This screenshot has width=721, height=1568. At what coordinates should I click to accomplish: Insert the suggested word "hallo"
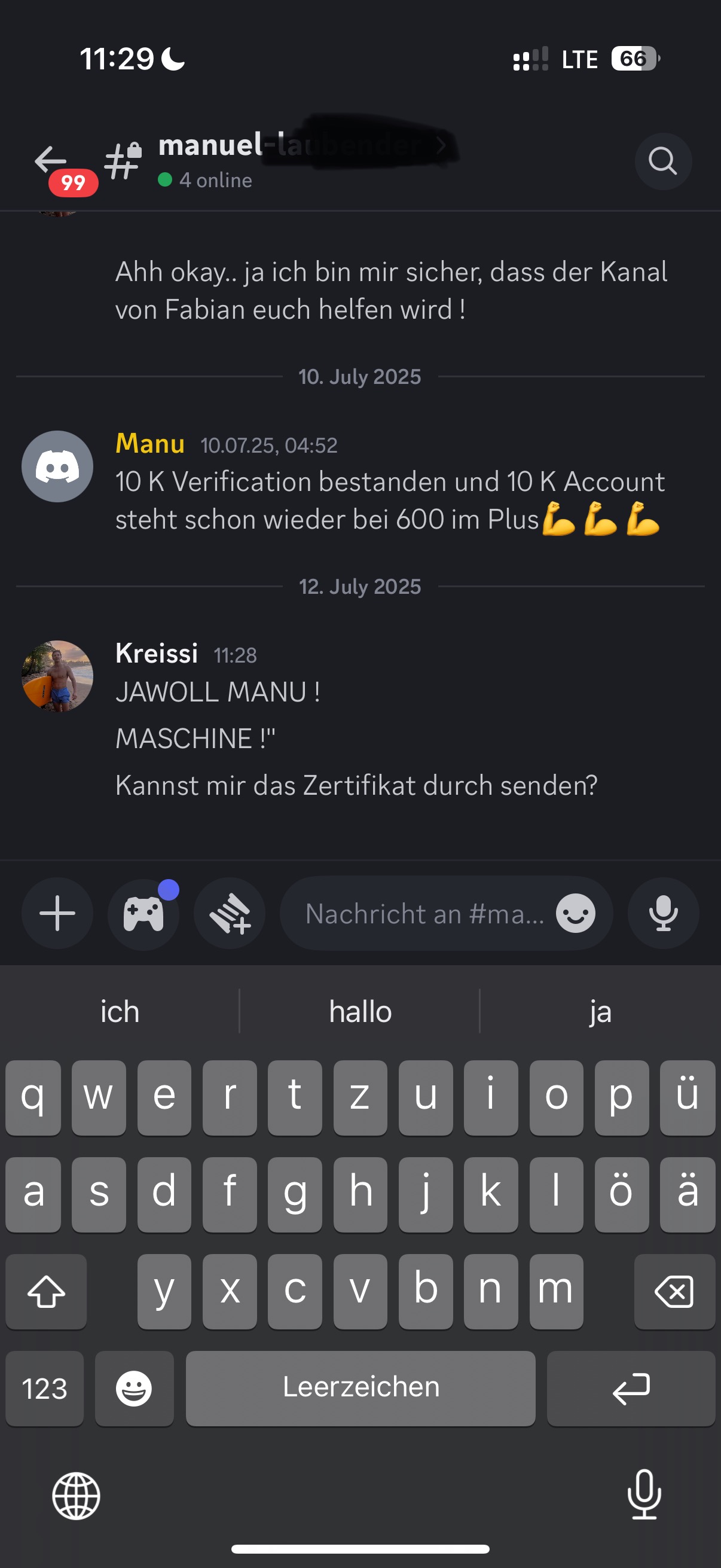point(360,1012)
